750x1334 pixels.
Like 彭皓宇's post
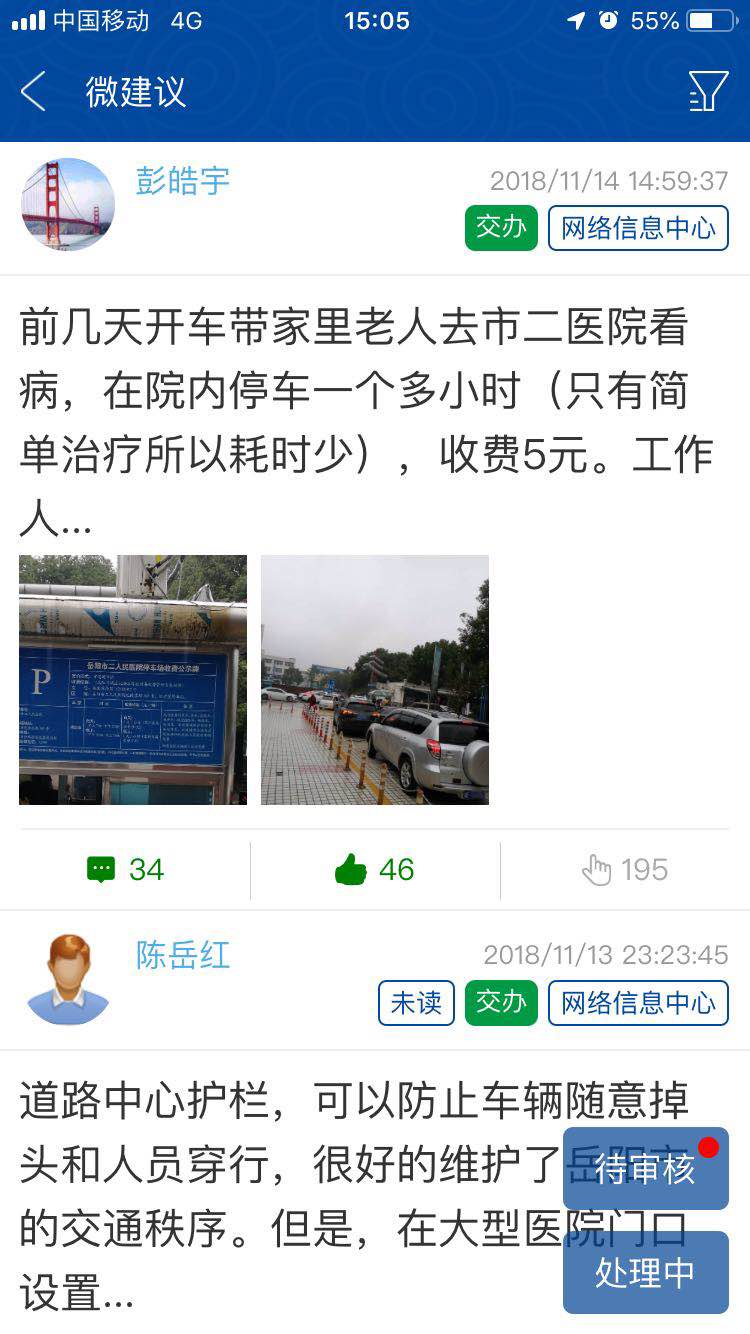coord(375,870)
